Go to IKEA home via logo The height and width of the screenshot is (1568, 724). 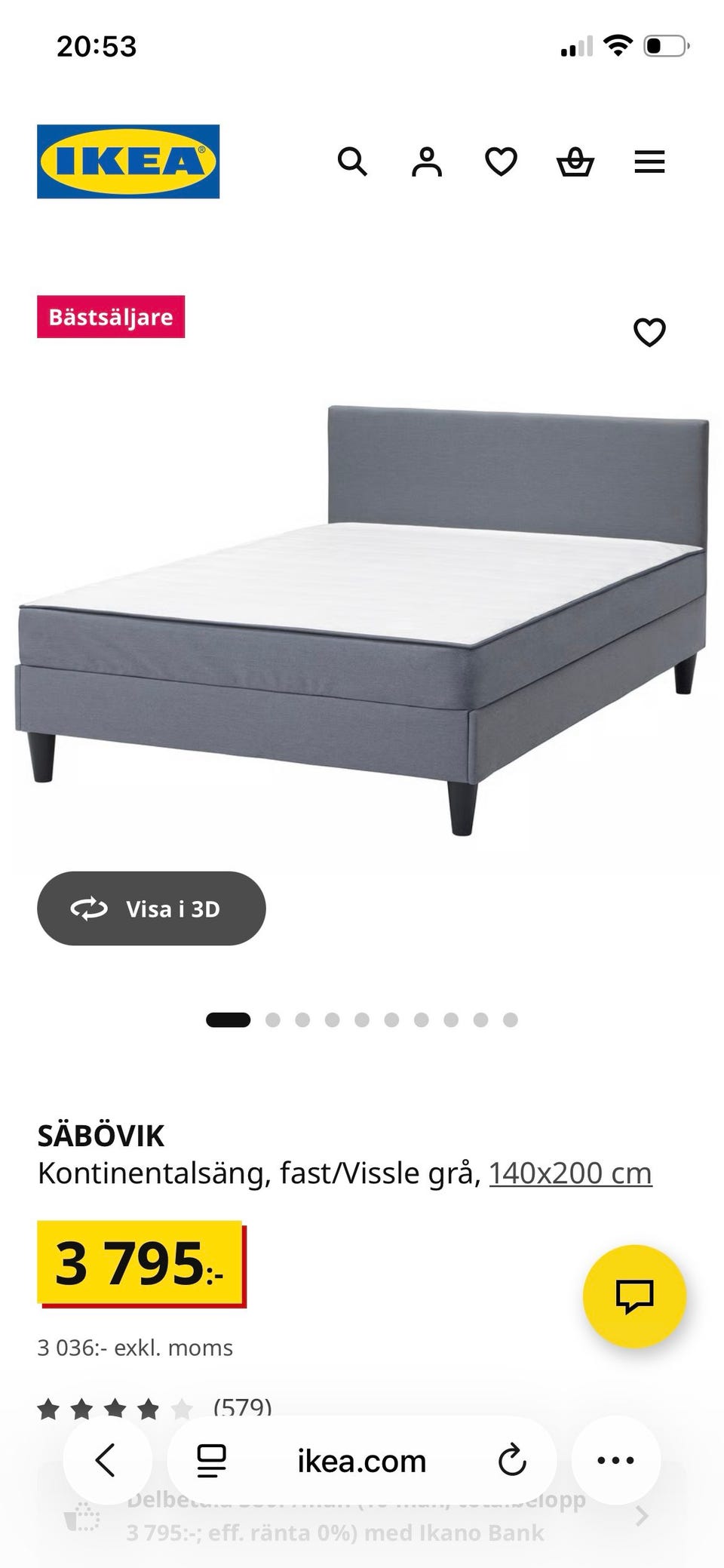point(128,161)
